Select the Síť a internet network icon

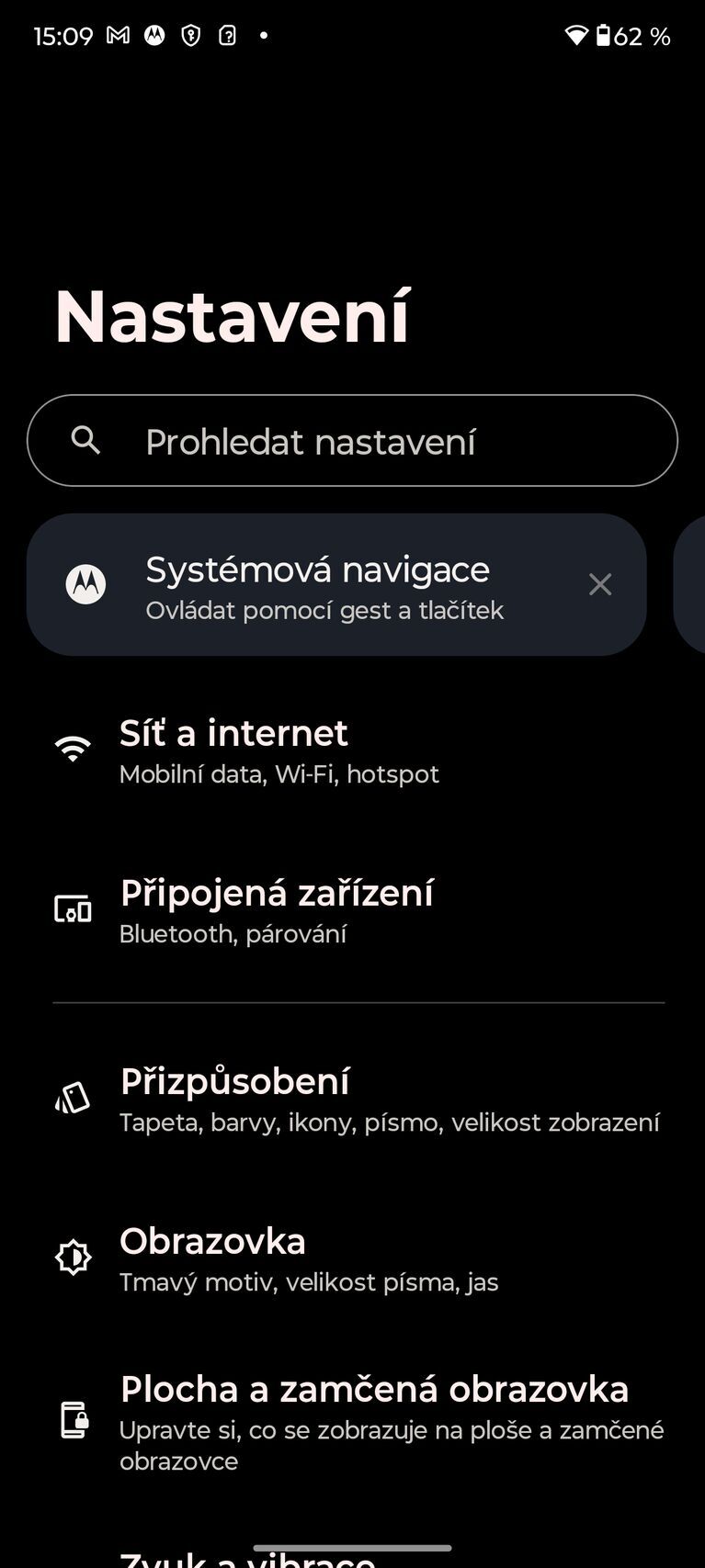coord(74,748)
